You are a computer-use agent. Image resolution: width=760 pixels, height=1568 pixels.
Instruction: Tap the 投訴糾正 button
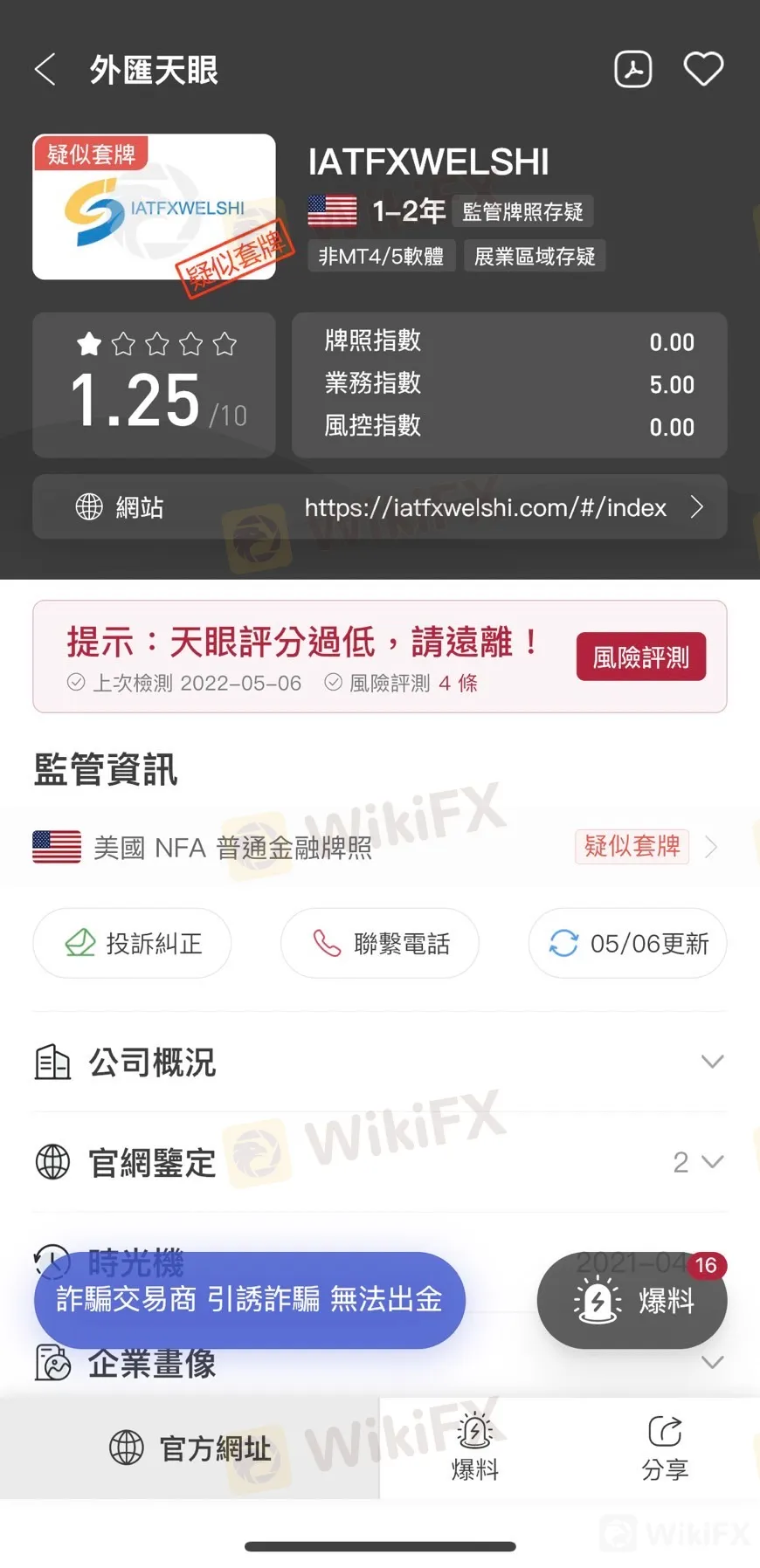tap(132, 944)
